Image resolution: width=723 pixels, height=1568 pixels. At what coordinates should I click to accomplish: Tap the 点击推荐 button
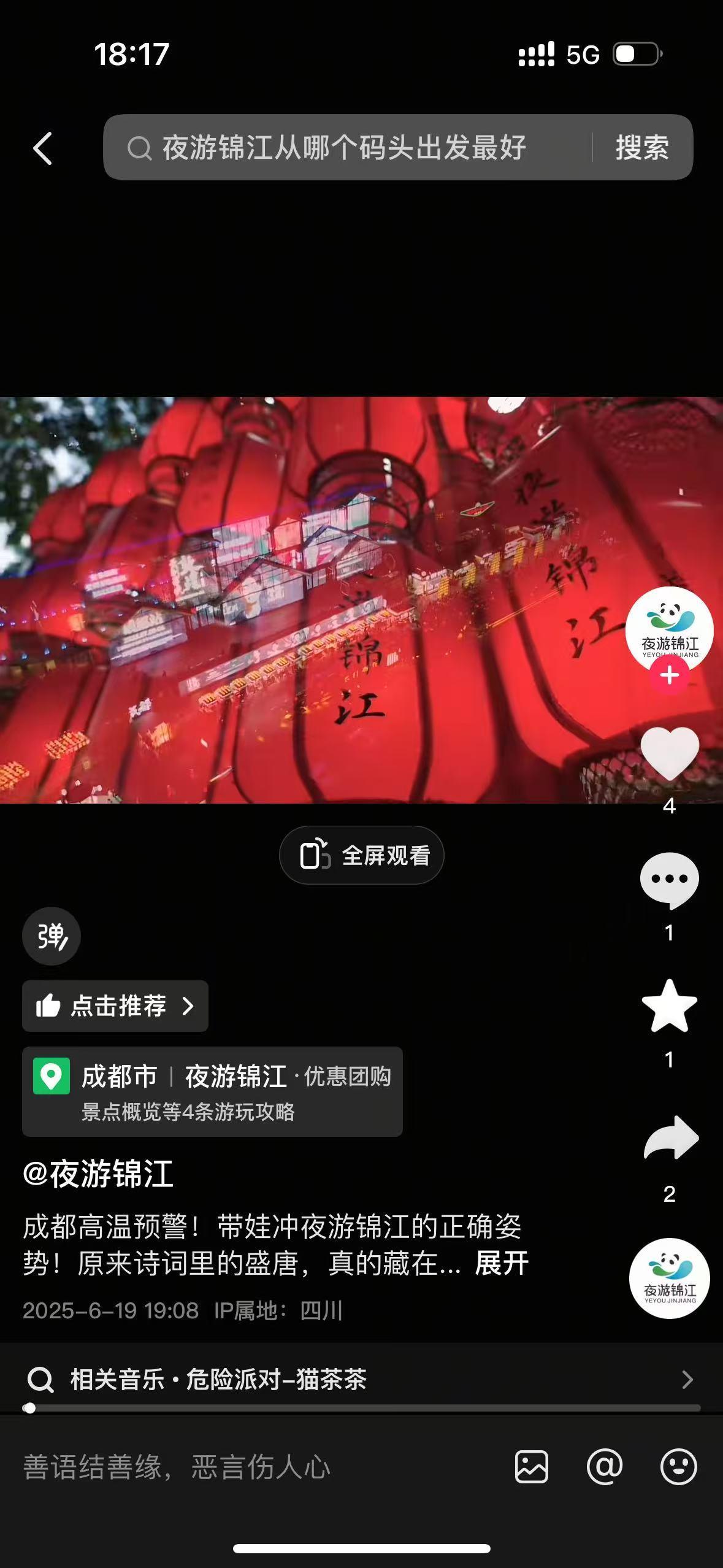115,1006
